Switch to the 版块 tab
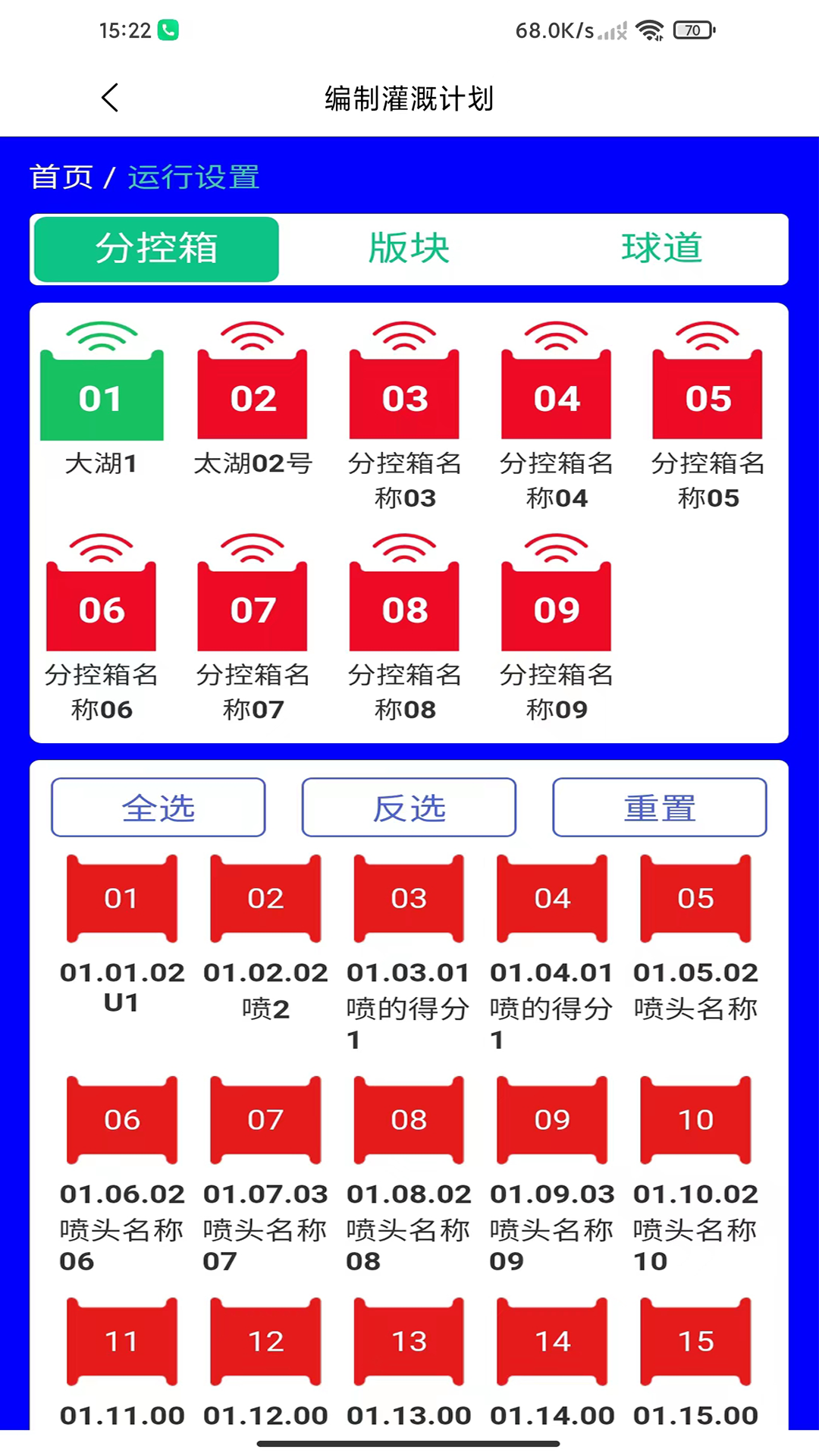The width and height of the screenshot is (819, 1456). [407, 249]
